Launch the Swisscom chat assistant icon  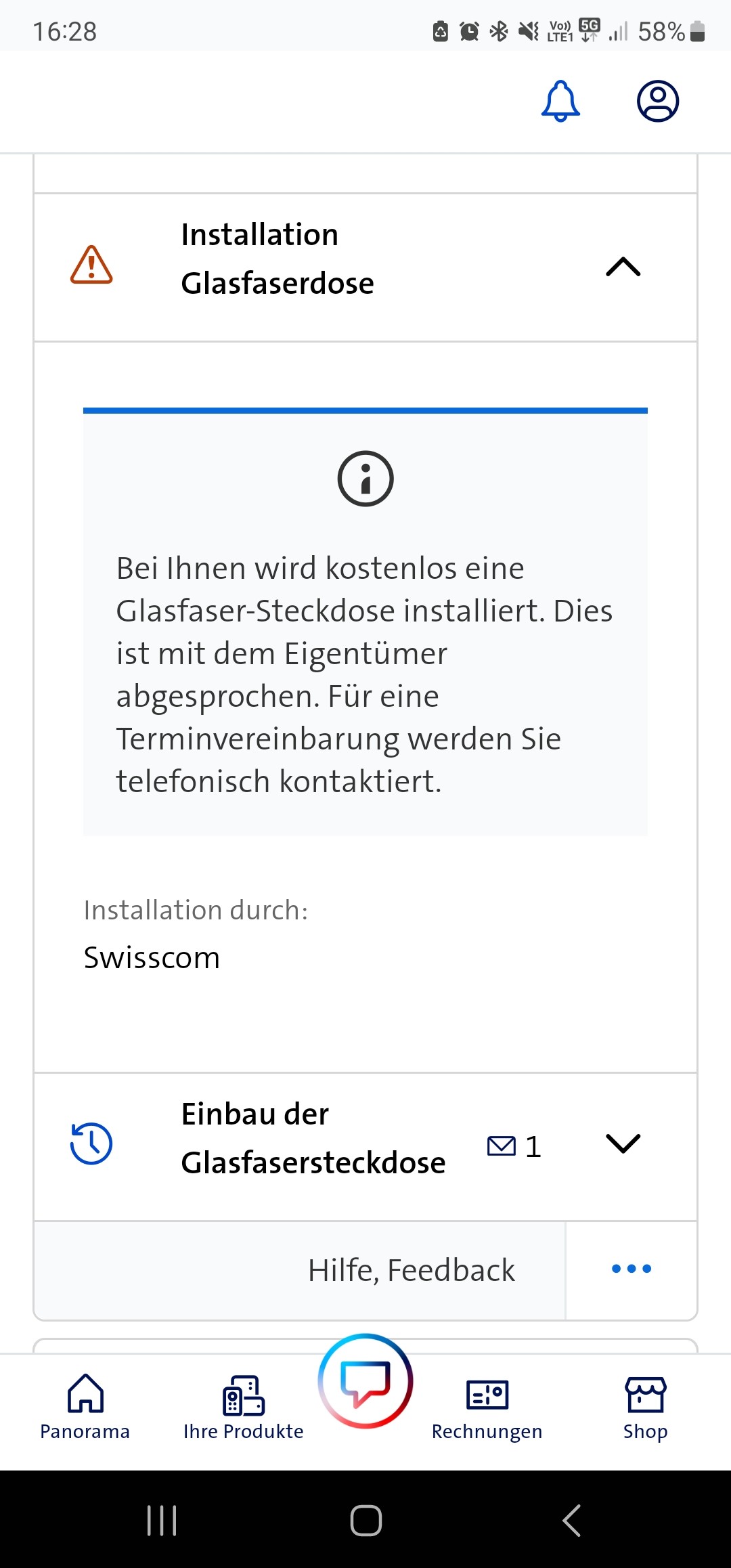click(365, 1382)
